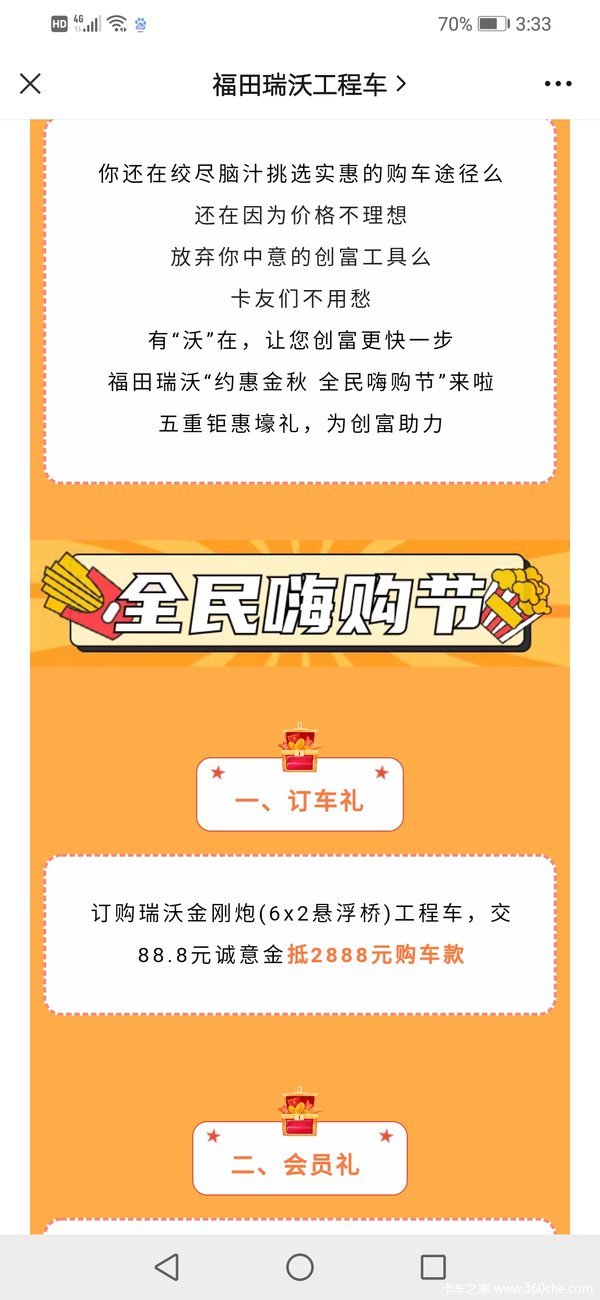Screen dimensions: 600x1300
Task: Close the current web page
Action: tap(31, 84)
